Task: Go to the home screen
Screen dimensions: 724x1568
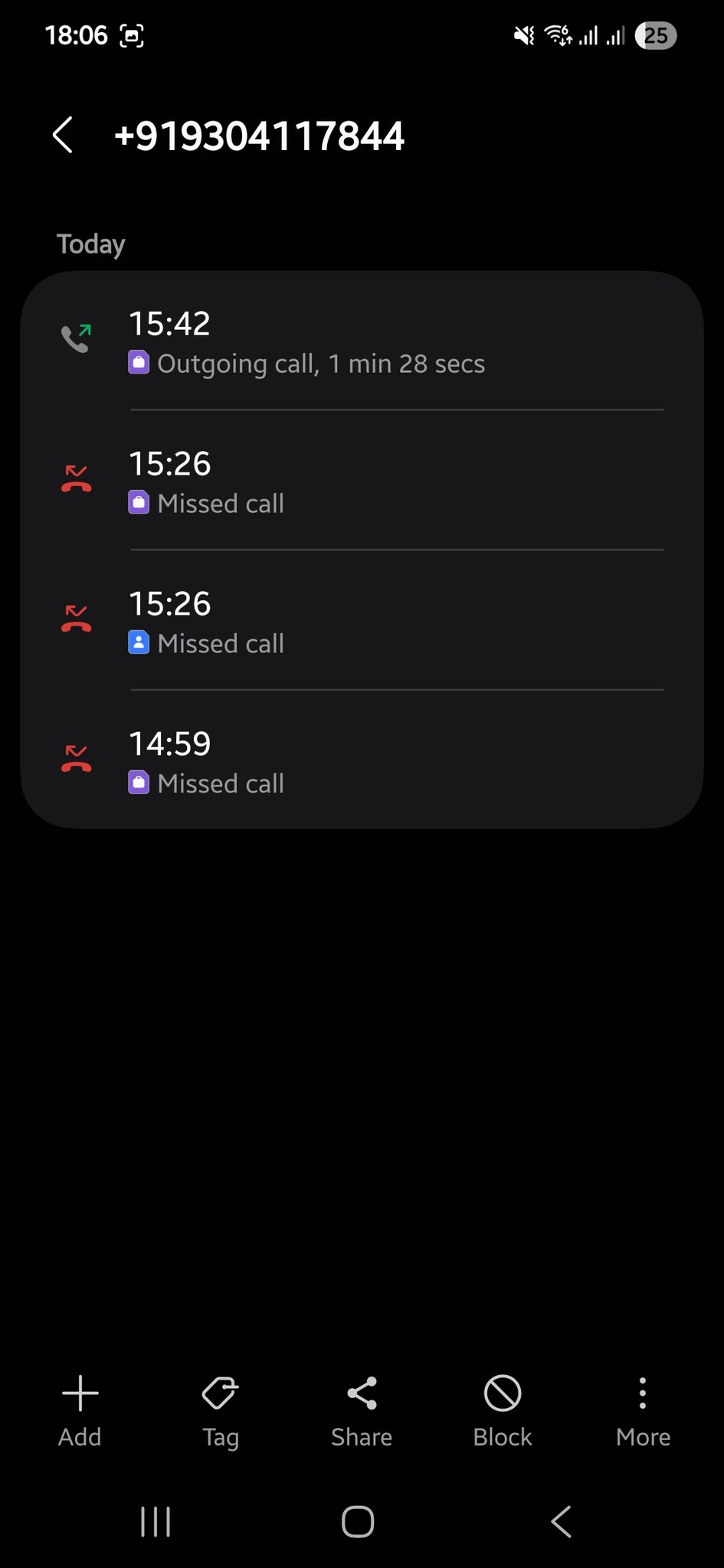Action: click(x=358, y=1521)
